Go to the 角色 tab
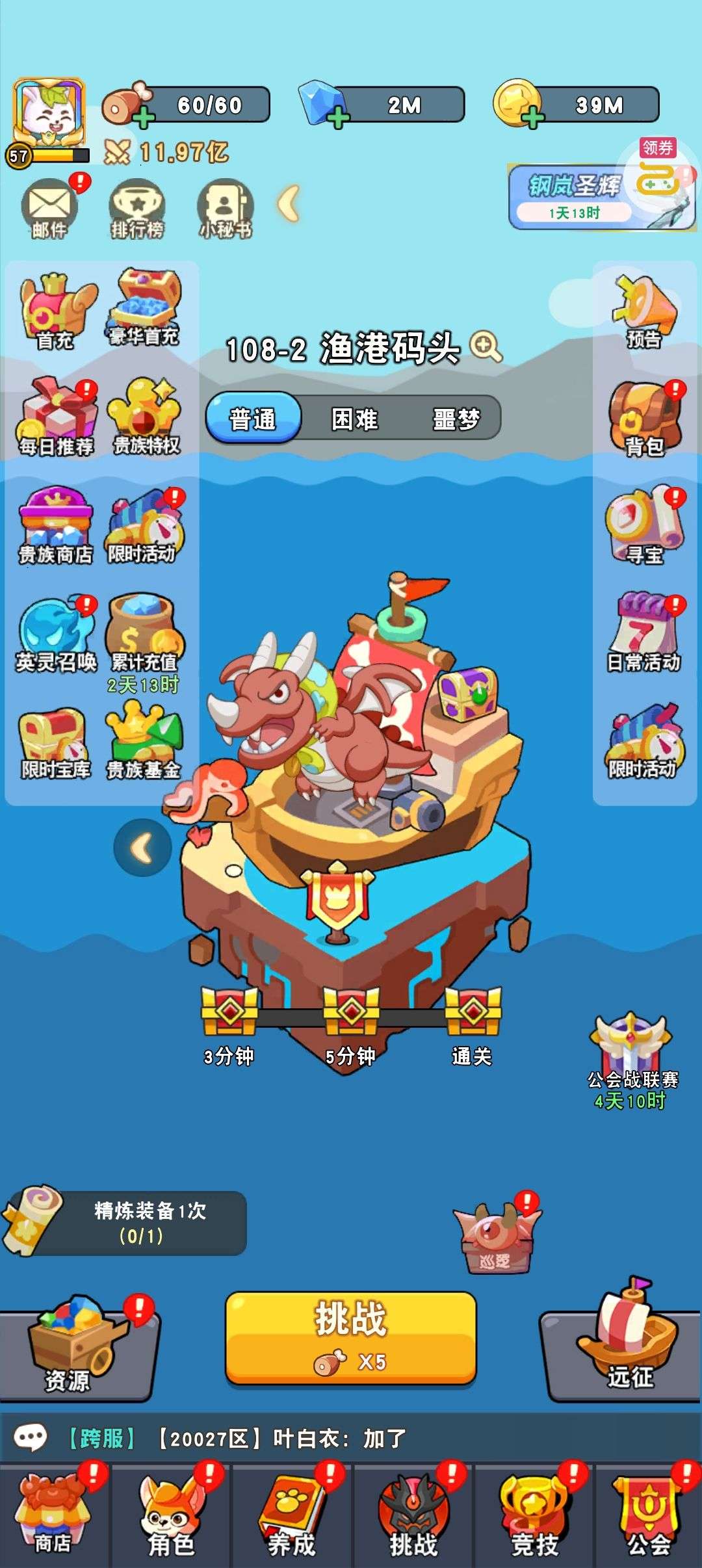This screenshot has height=1568, width=702. pyautogui.click(x=172, y=1516)
